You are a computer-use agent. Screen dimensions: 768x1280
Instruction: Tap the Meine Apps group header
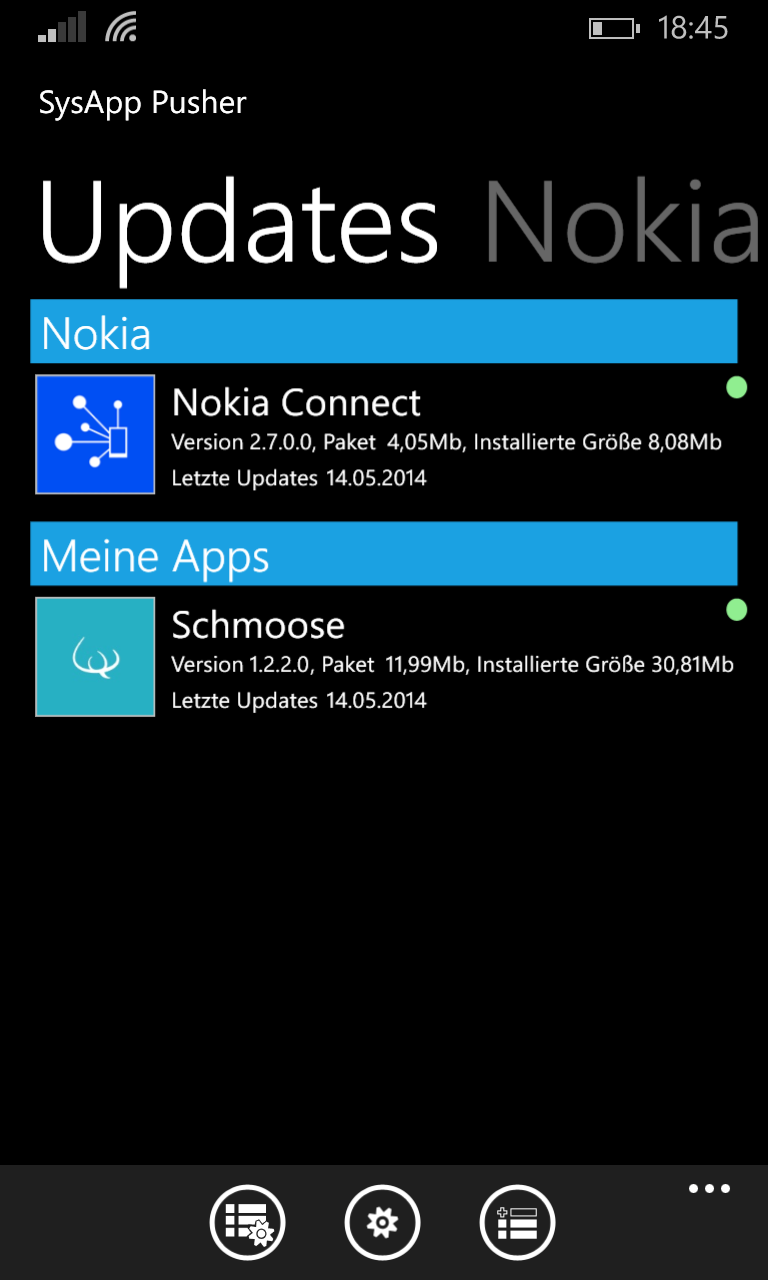coord(384,553)
